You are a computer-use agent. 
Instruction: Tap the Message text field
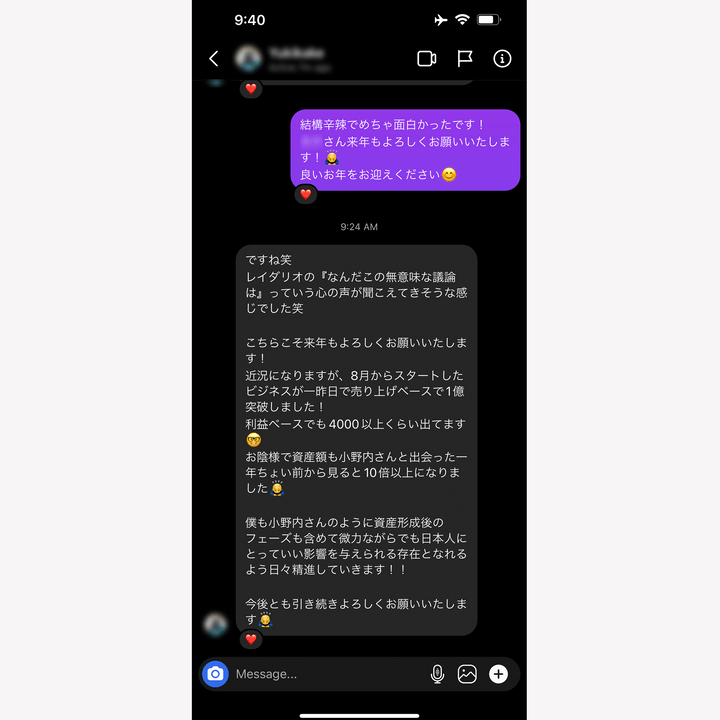(x=320, y=674)
